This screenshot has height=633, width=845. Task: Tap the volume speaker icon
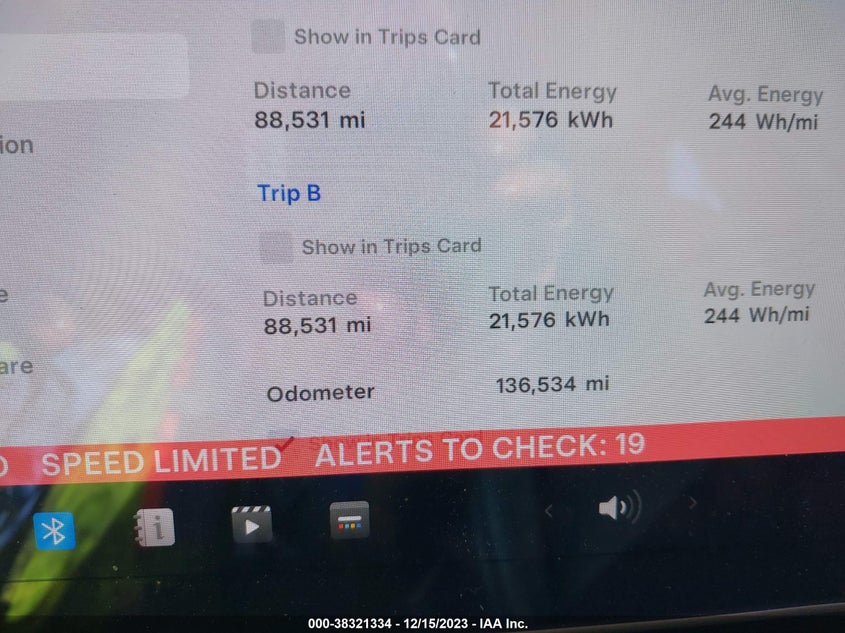(x=620, y=507)
